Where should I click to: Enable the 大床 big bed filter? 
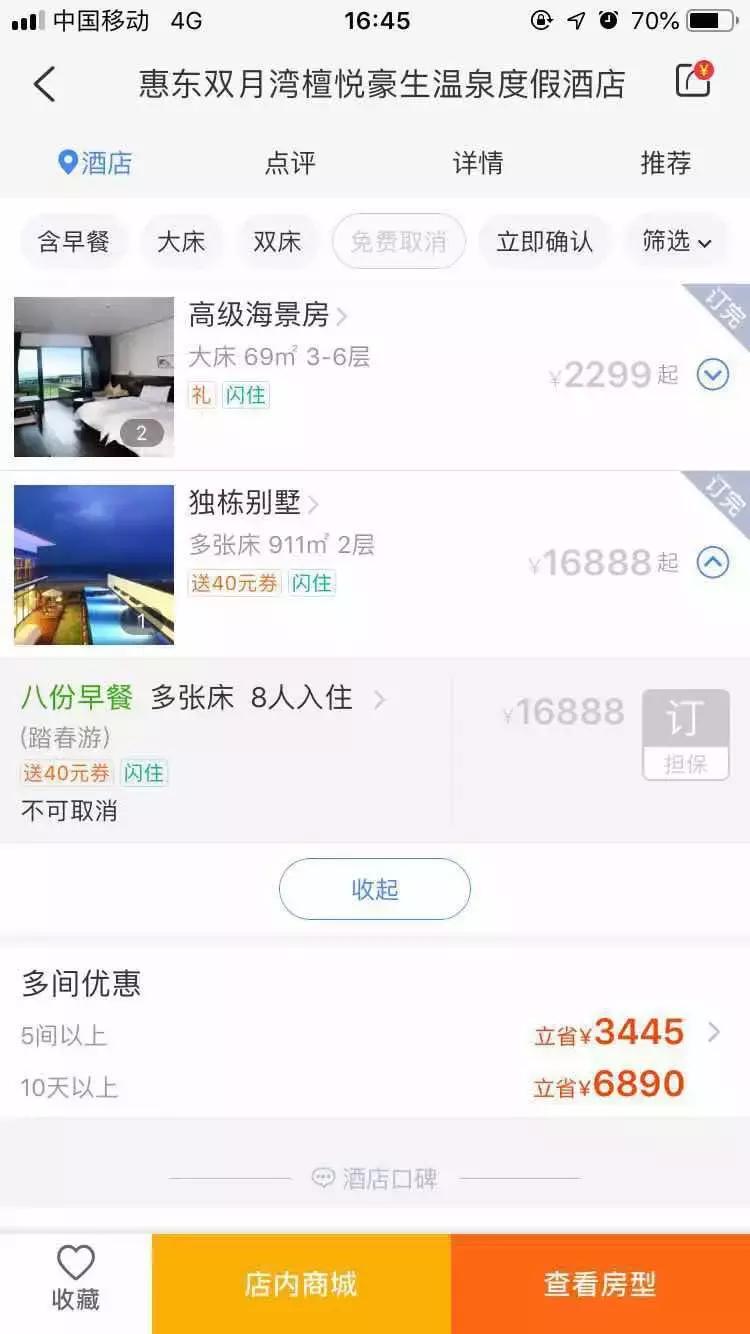(182, 241)
